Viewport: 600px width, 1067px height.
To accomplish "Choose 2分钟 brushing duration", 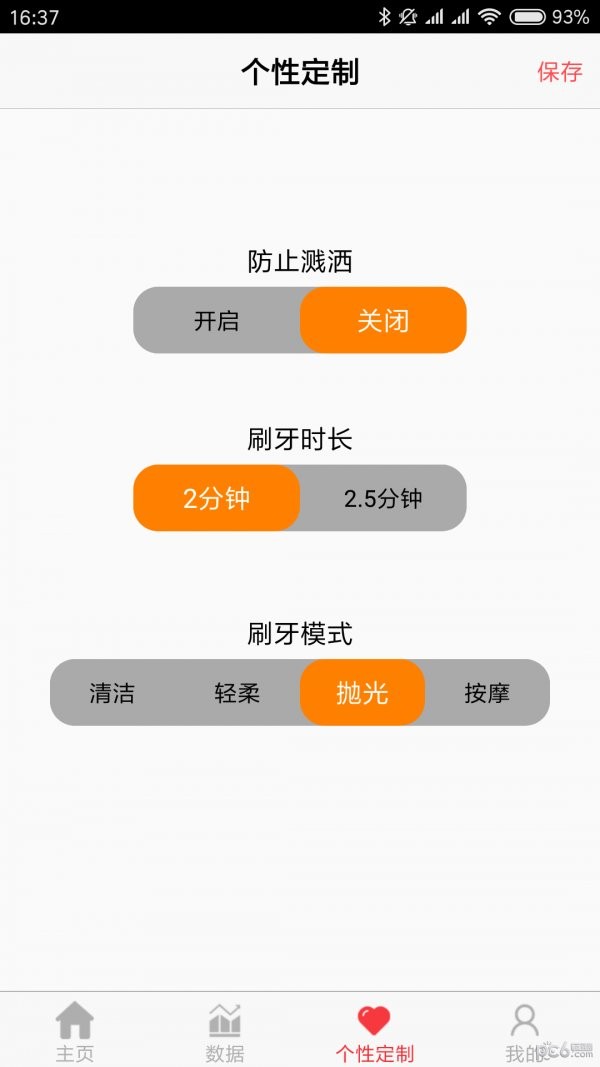I will (x=216, y=498).
